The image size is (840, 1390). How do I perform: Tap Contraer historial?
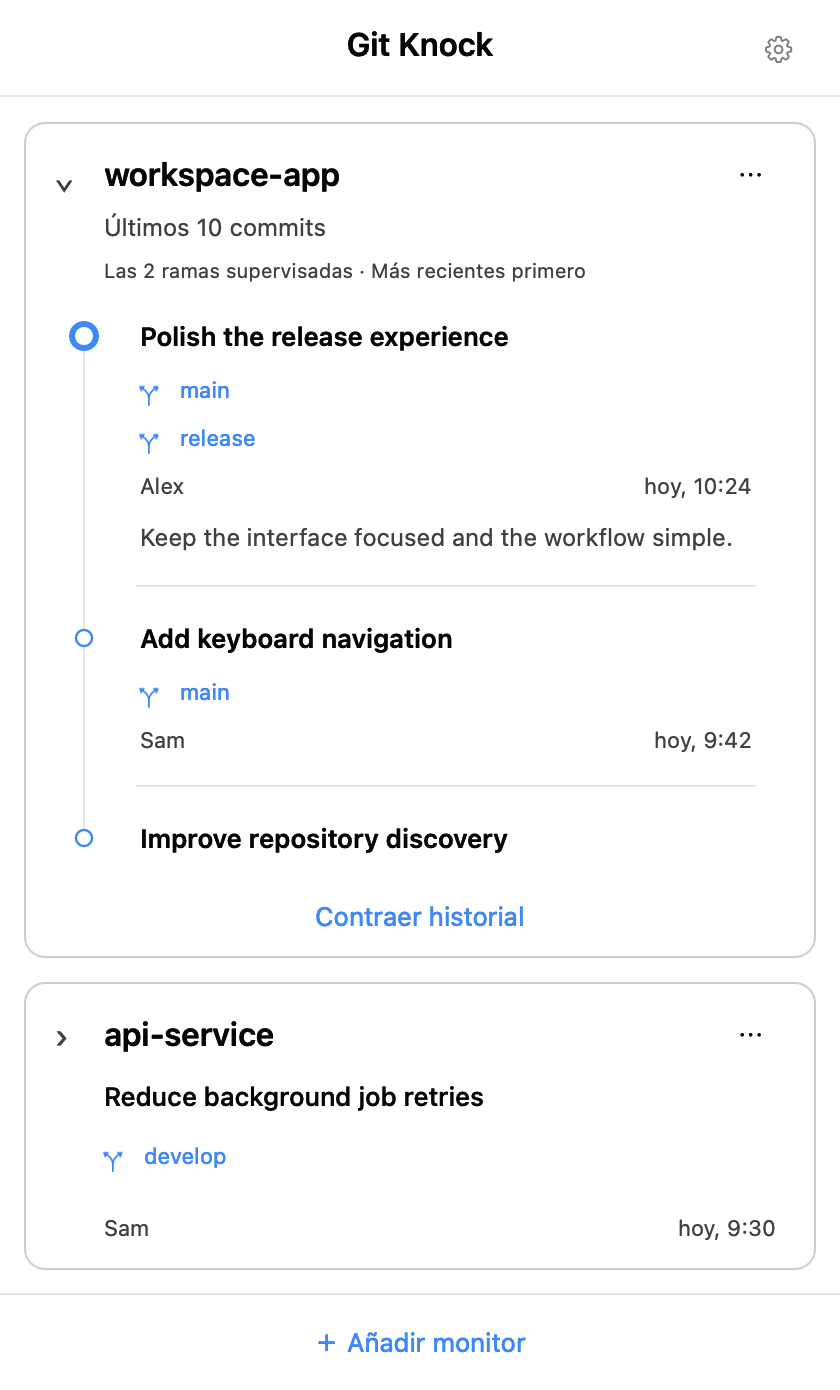click(x=420, y=917)
